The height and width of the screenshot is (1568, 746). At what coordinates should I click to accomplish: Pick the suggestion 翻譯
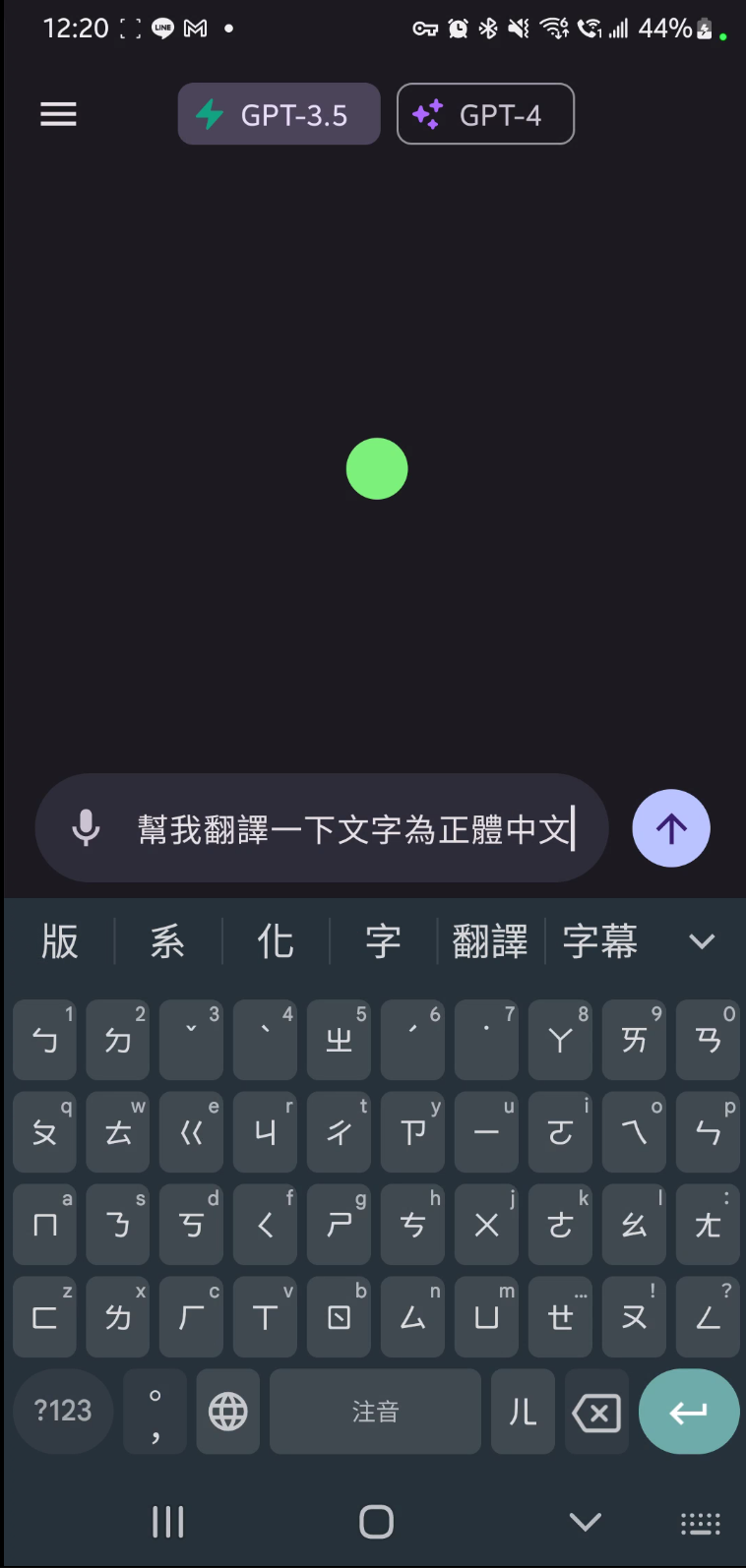(x=490, y=941)
